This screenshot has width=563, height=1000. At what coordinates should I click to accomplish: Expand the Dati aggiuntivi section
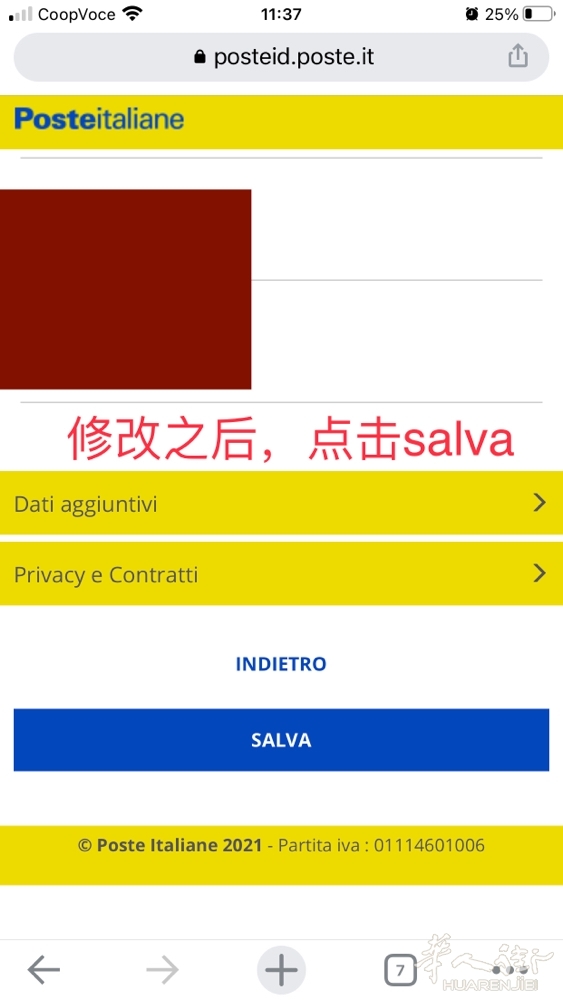tap(281, 503)
